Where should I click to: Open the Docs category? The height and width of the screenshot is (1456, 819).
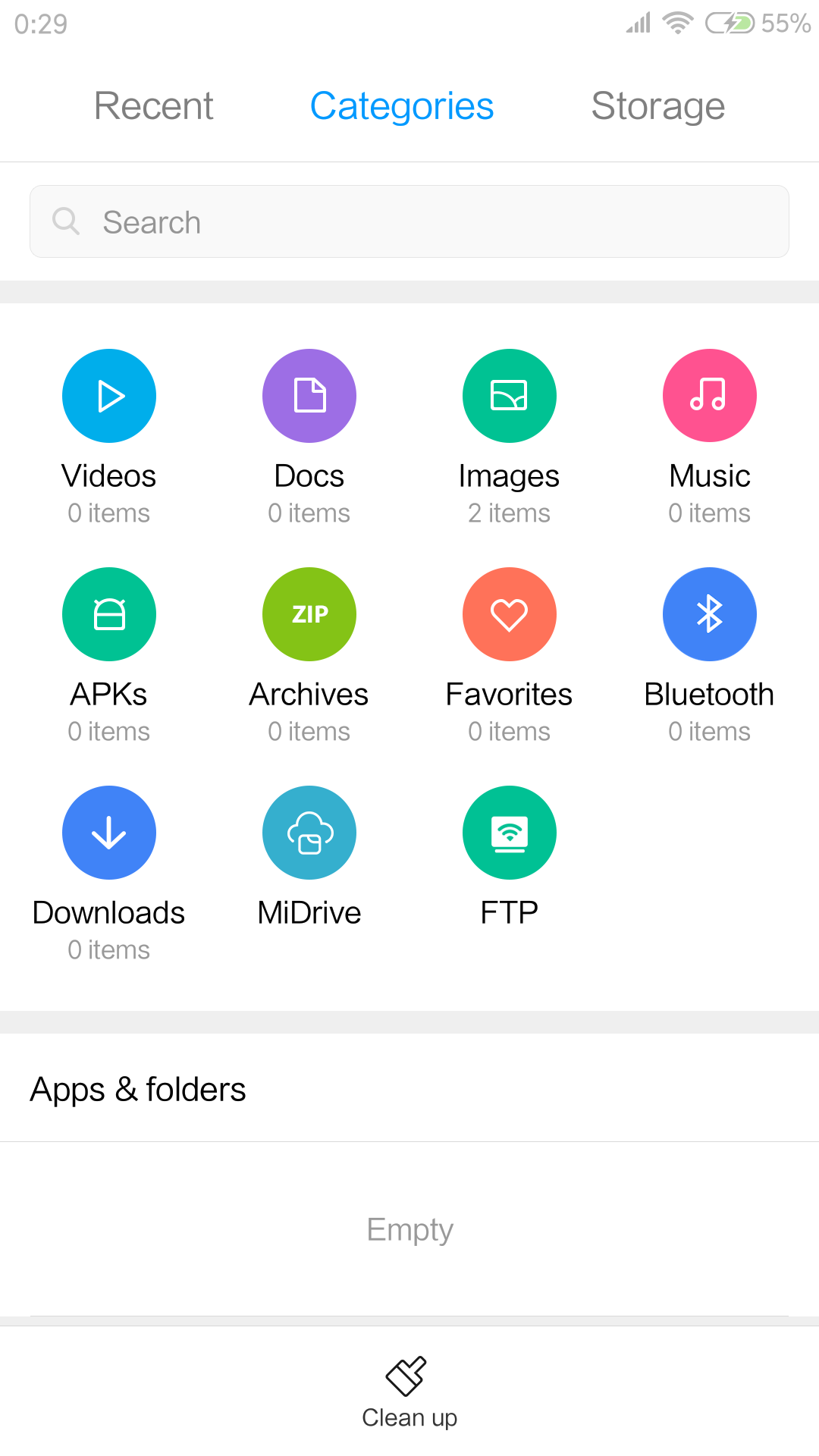tap(309, 396)
